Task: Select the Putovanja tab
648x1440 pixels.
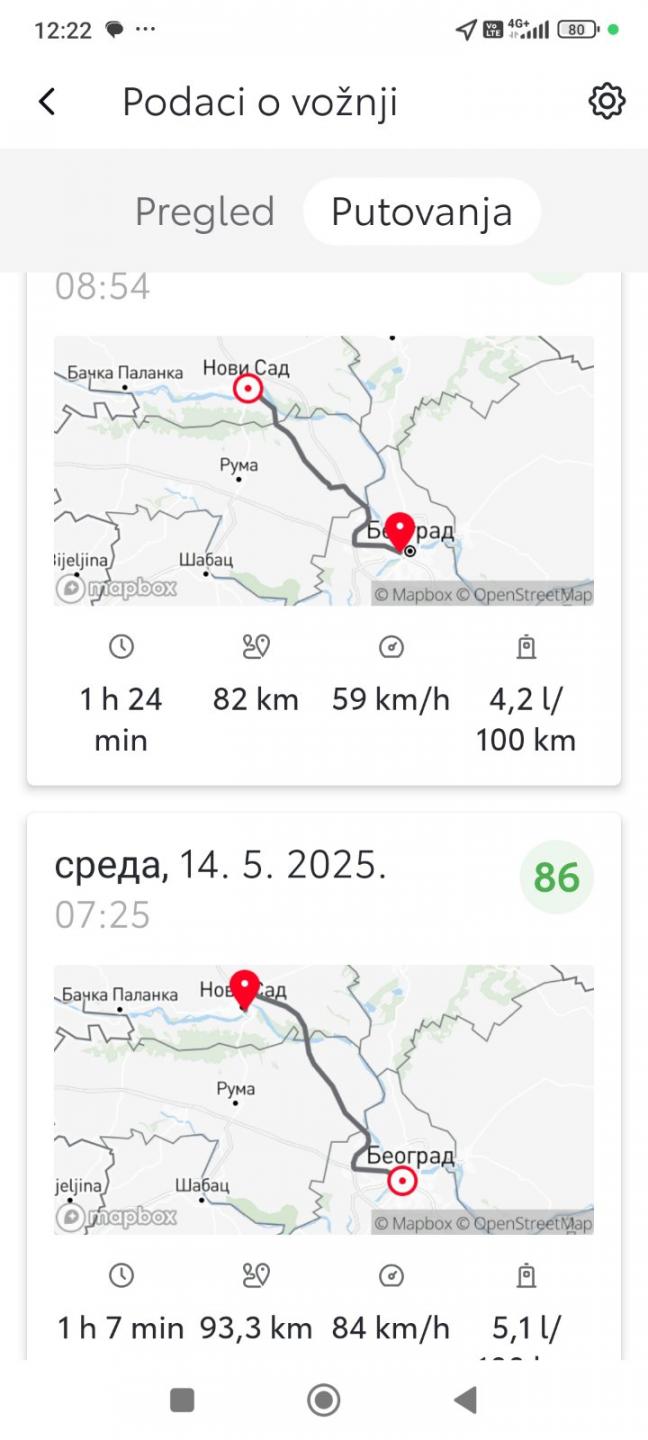Action: [421, 212]
